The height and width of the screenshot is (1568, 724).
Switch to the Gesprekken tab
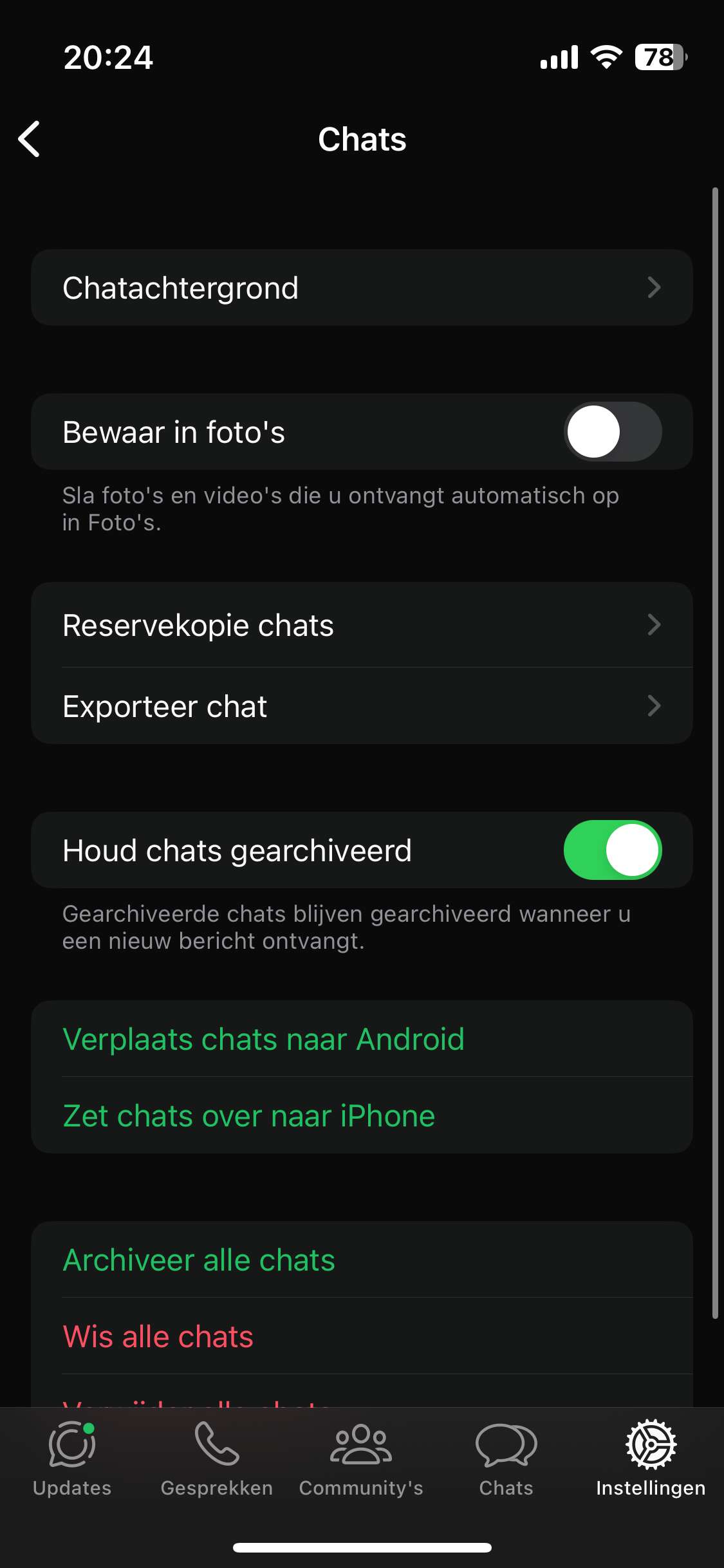point(217,1459)
